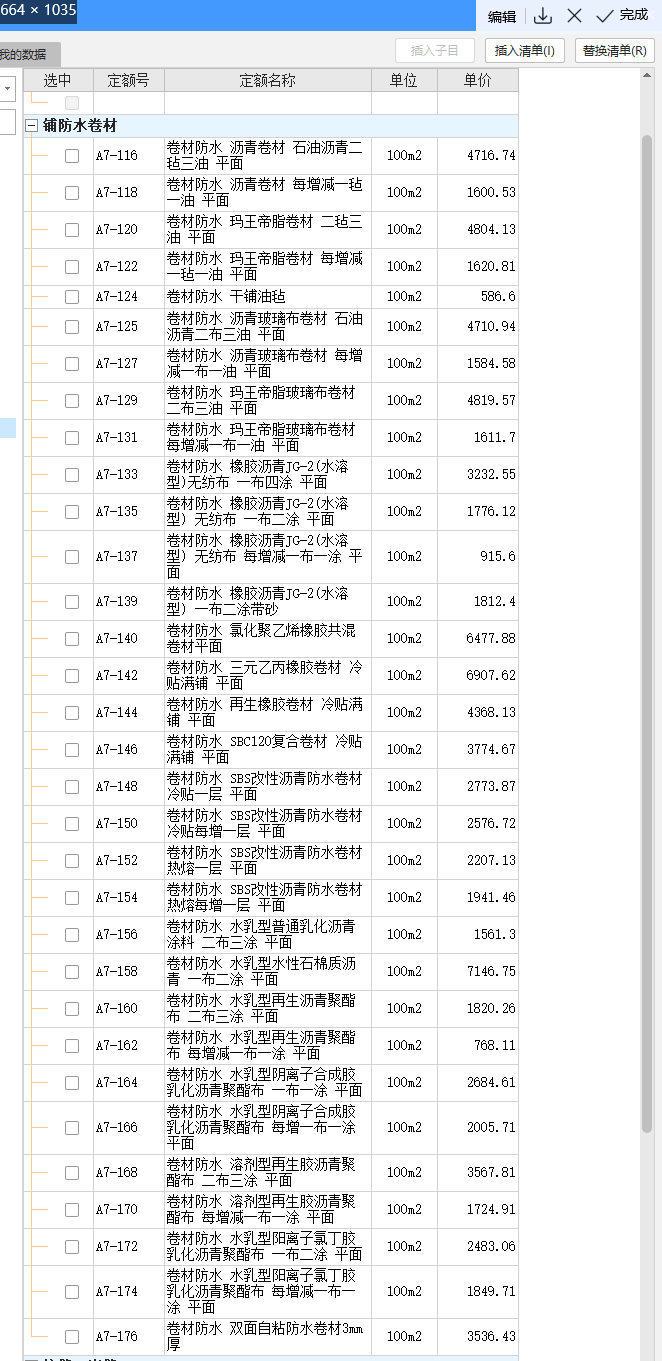This screenshot has height=1361, width=662.
Task: Select the checkbox for A7-142 三元乙丙橡胶卷材
Action: click(x=72, y=676)
